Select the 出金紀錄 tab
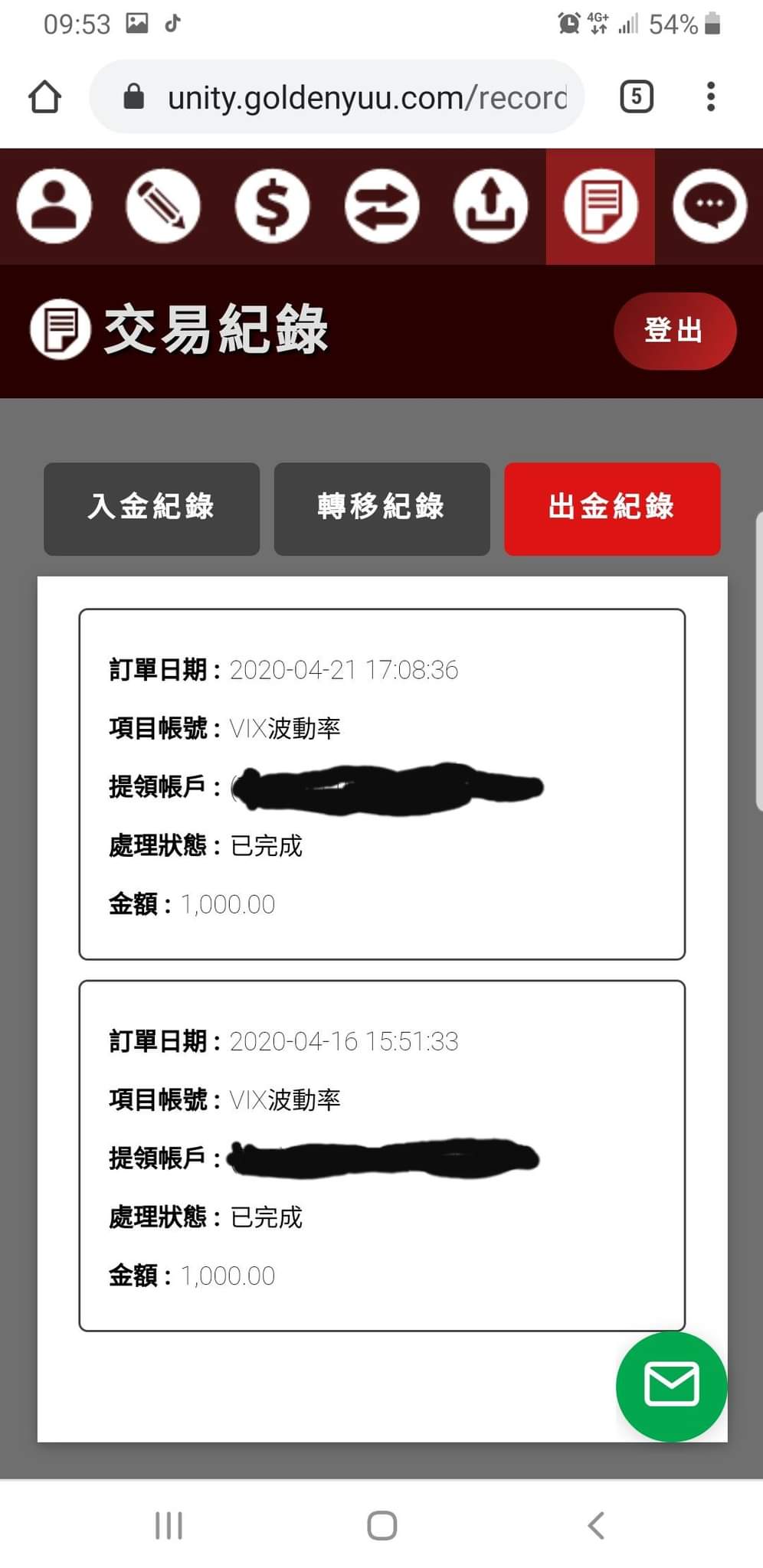 [x=612, y=508]
